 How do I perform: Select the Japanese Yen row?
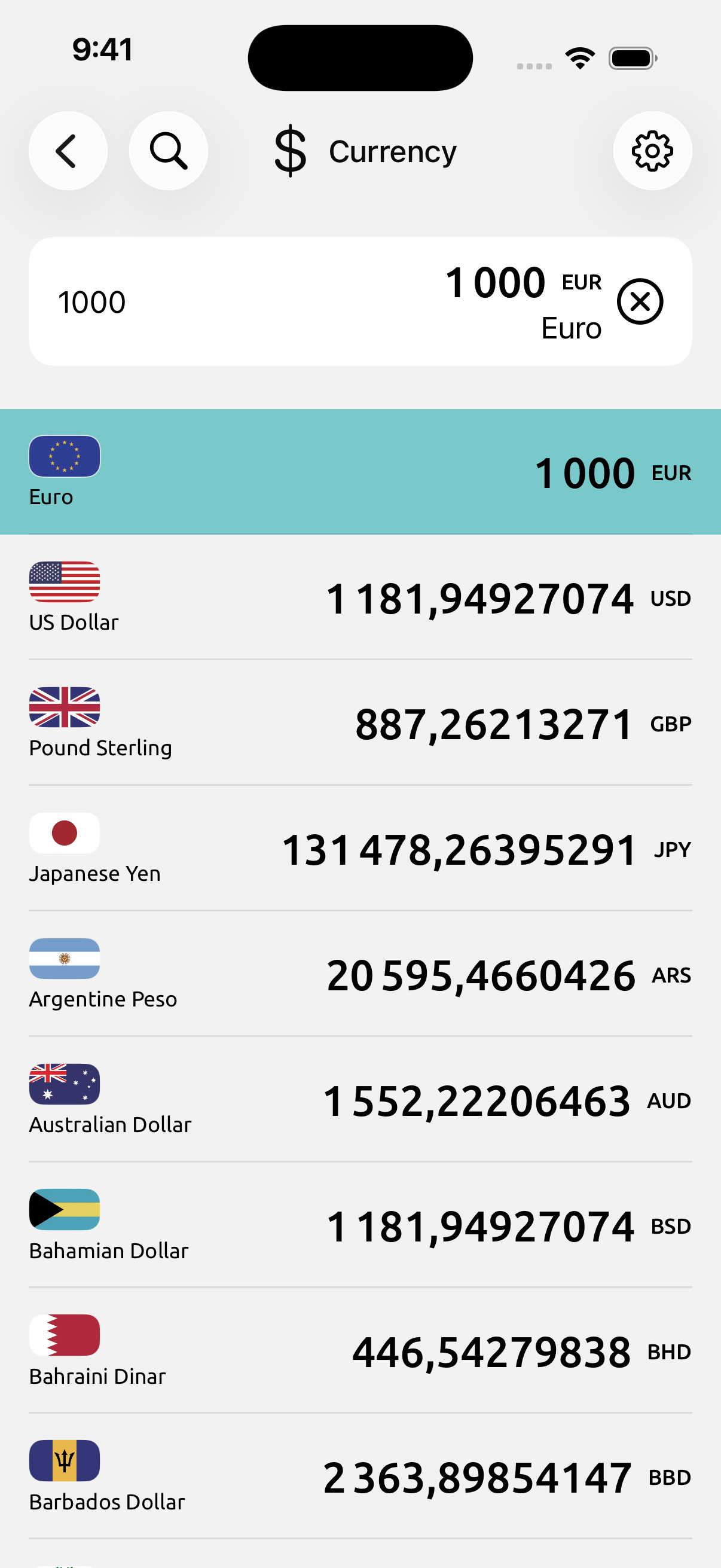360,849
